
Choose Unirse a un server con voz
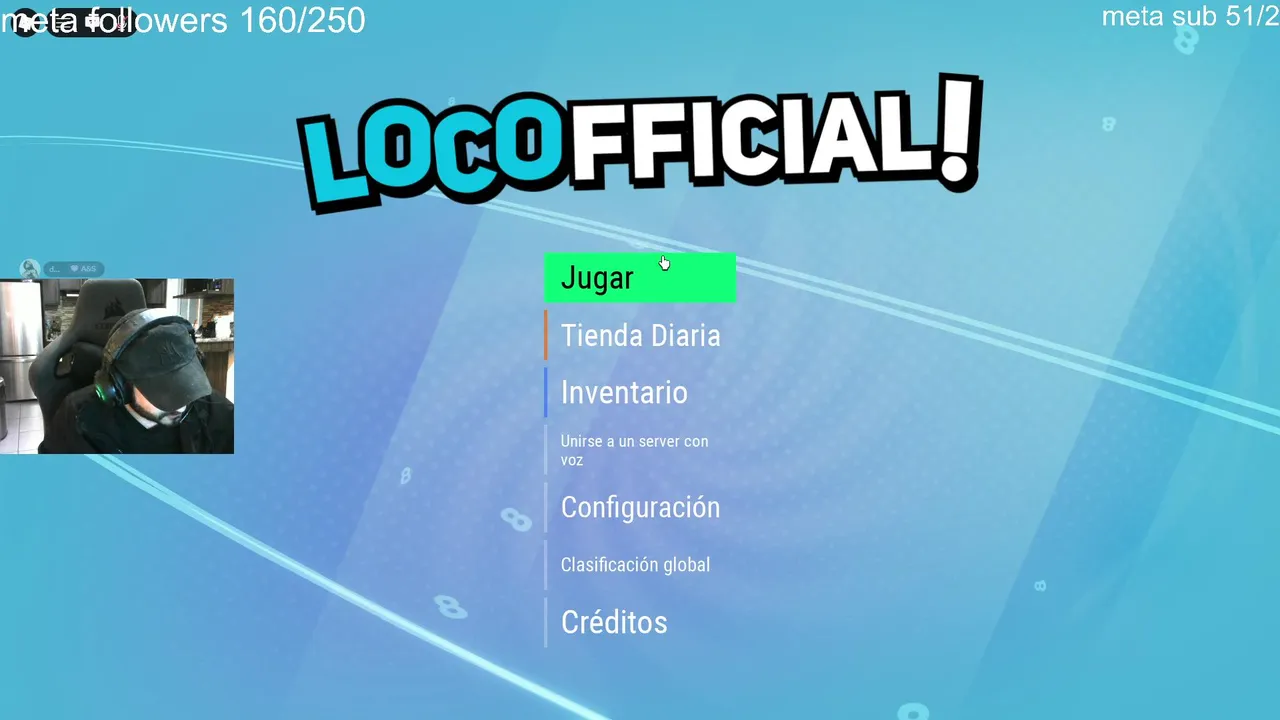pyautogui.click(x=634, y=450)
